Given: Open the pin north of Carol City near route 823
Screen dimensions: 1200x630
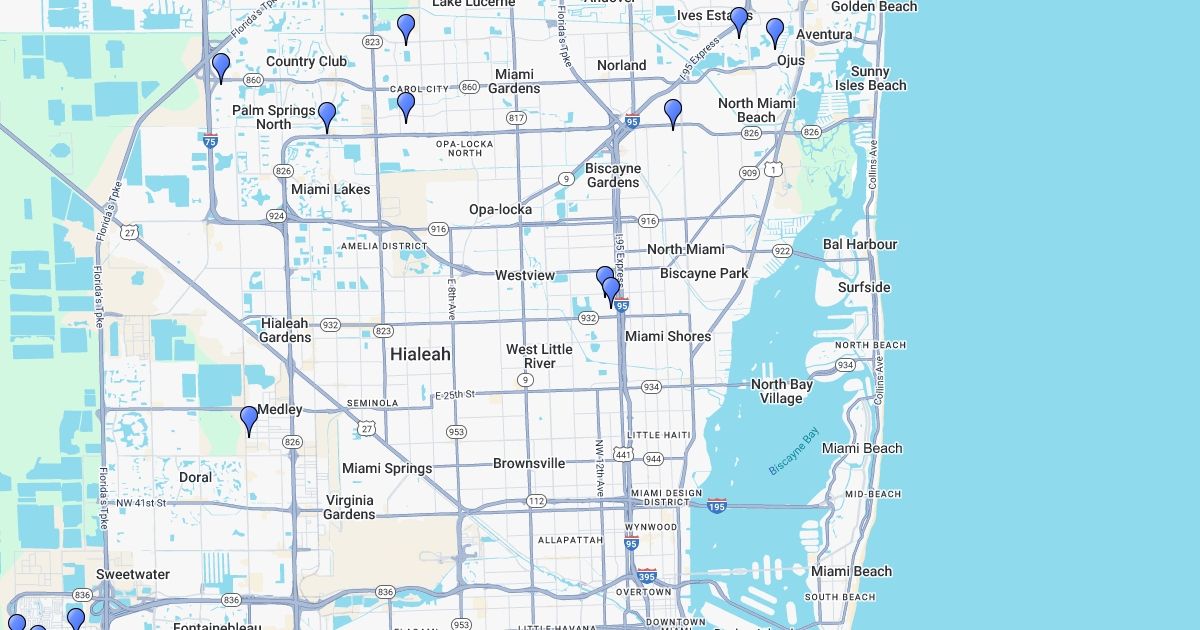Looking at the screenshot, I should point(405,28).
